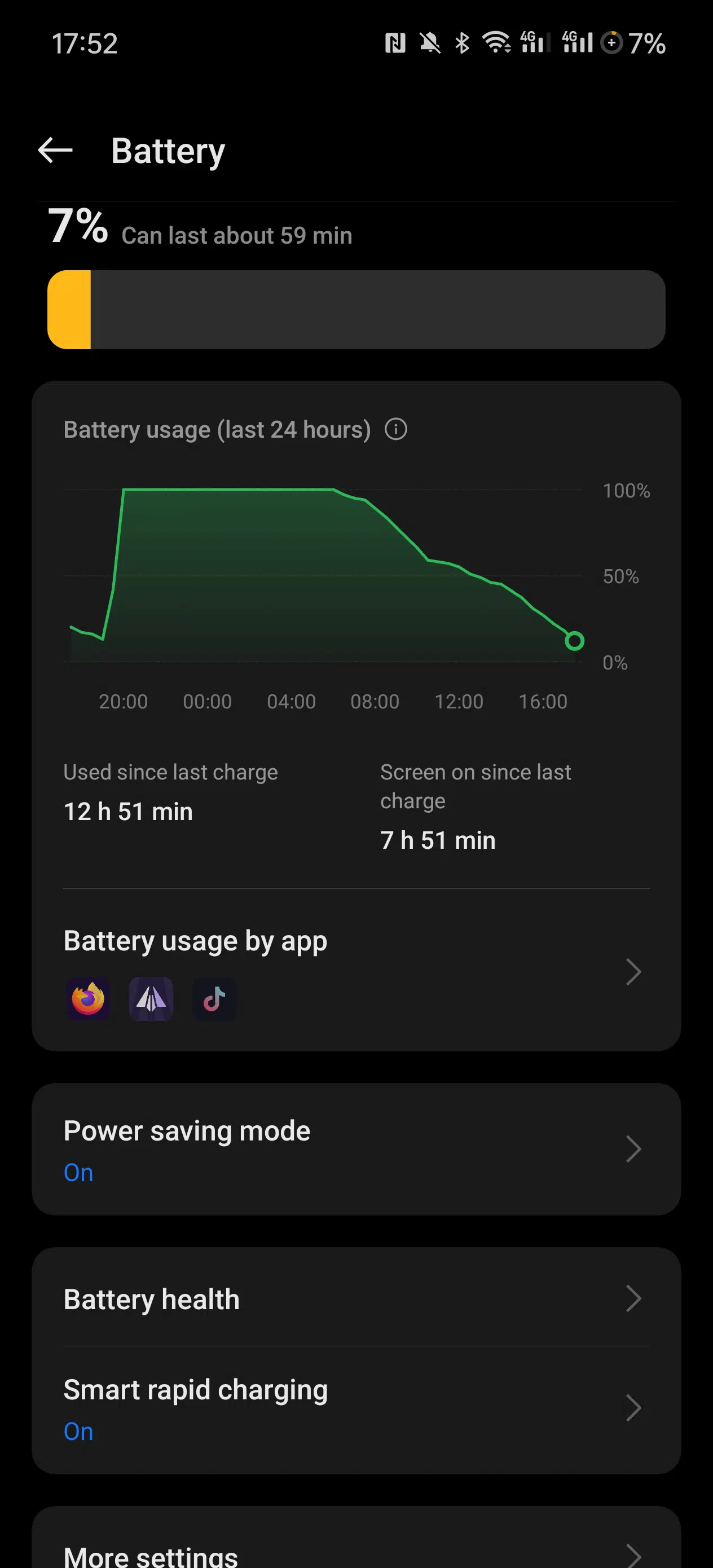Open info icon beside Battery usage heading
The width and height of the screenshot is (713, 1568).
[396, 429]
